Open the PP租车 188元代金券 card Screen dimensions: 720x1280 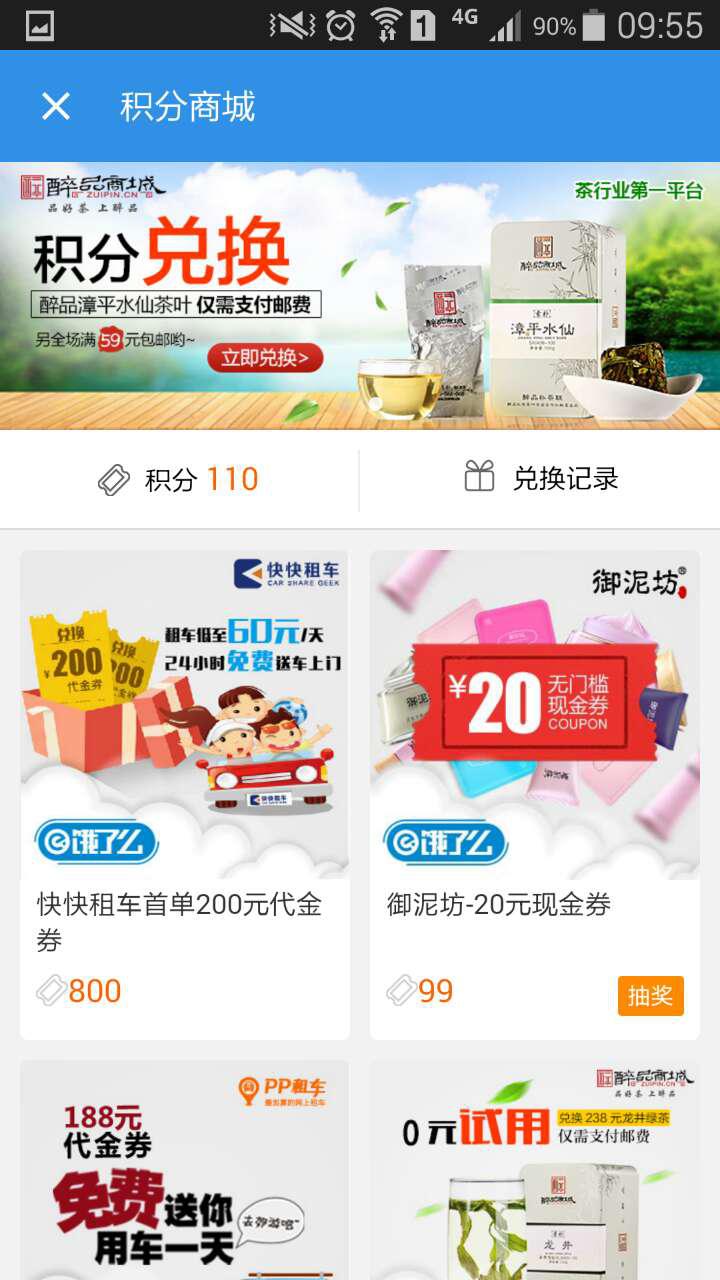(x=185, y=1170)
